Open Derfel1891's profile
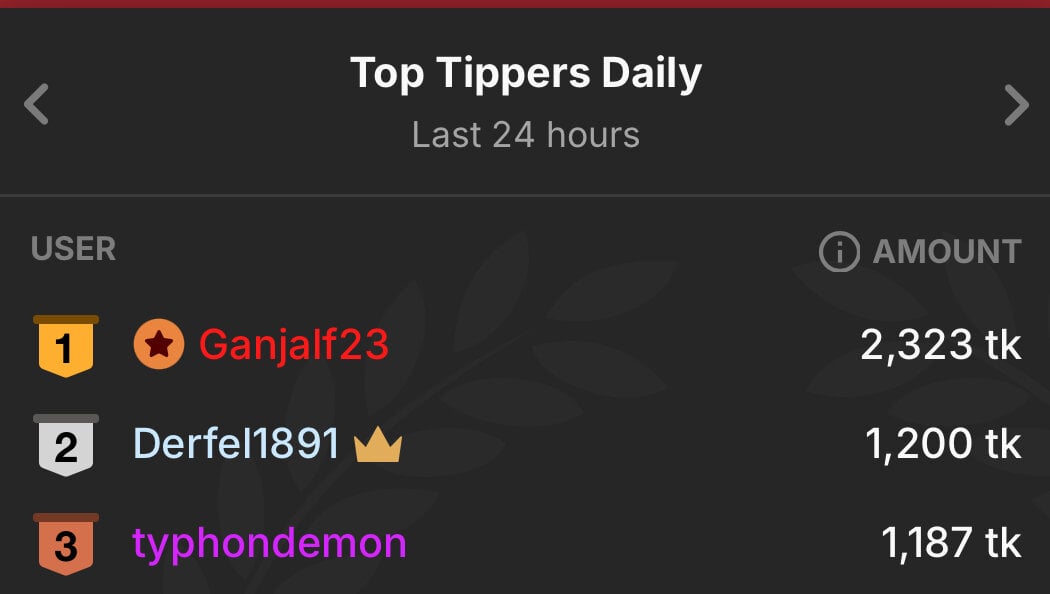This screenshot has height=594, width=1050. [236, 444]
